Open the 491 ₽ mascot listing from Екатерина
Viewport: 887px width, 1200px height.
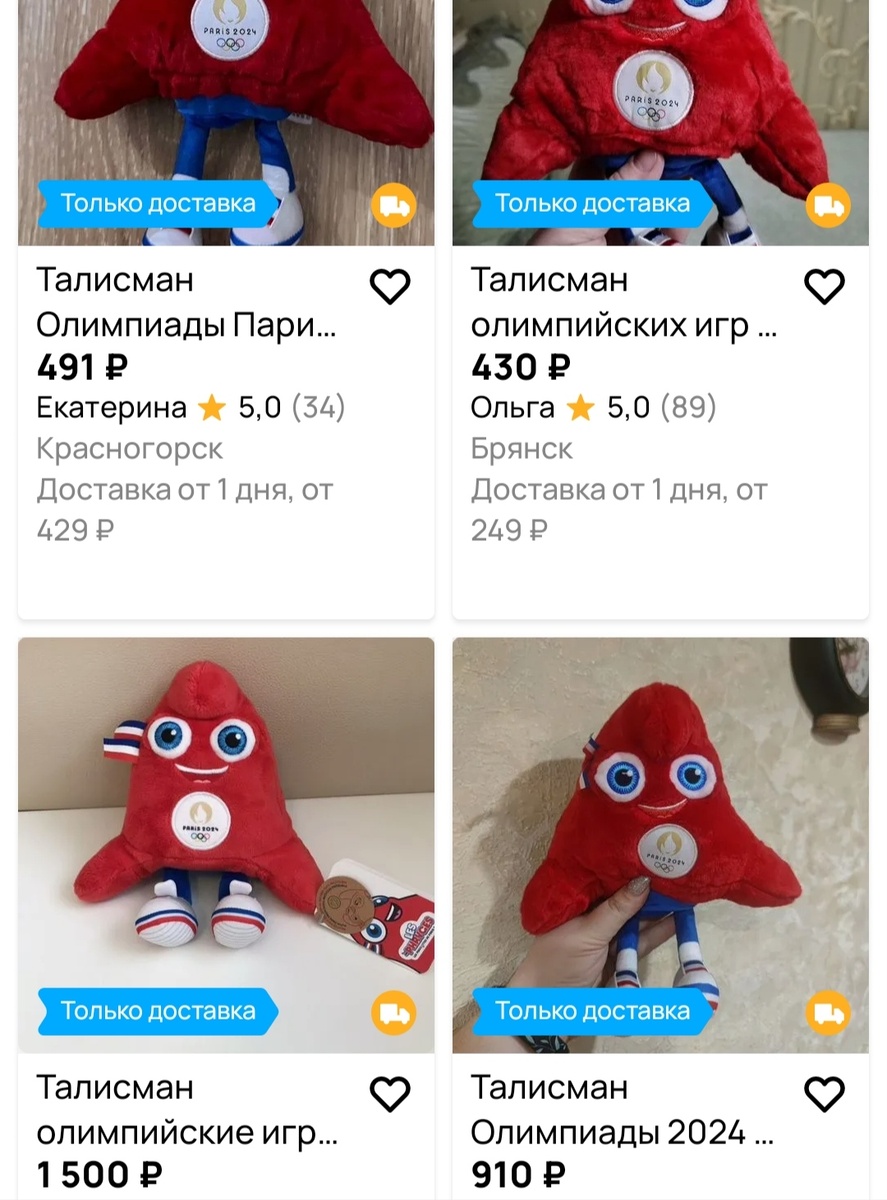pyautogui.click(x=185, y=301)
